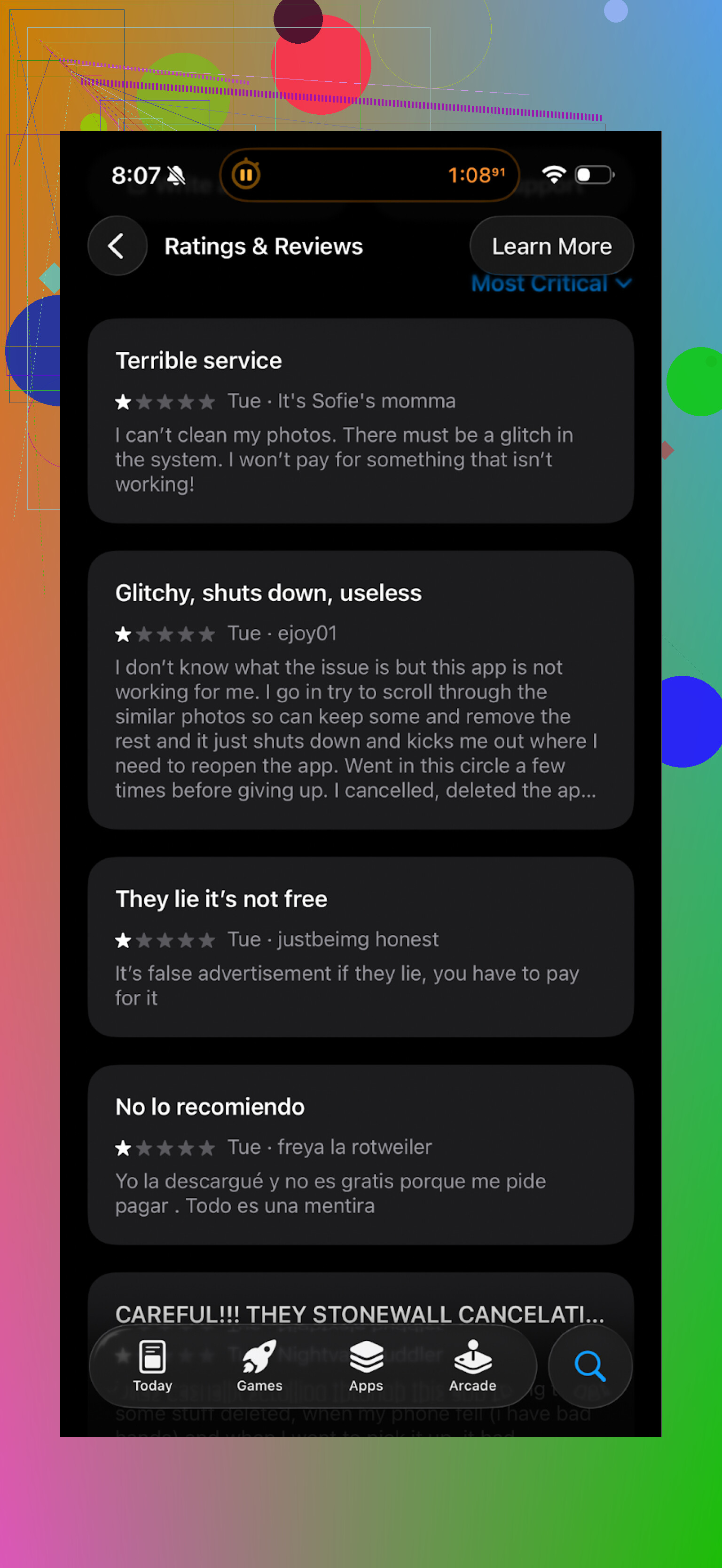Viewport: 722px width, 1568px height.
Task: Switch to the Arcade tab
Action: pyautogui.click(x=472, y=1366)
